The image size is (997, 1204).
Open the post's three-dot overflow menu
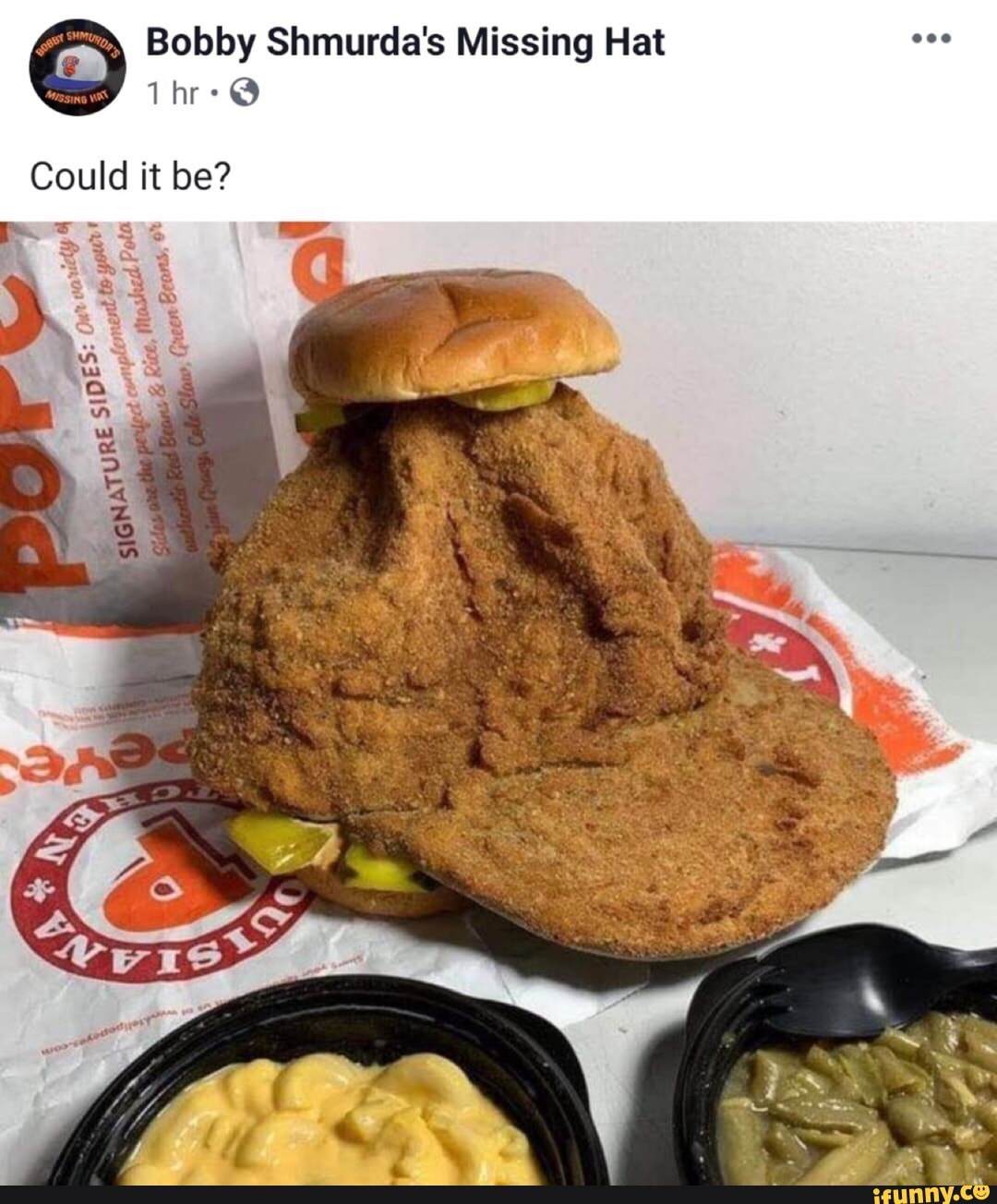click(x=930, y=40)
